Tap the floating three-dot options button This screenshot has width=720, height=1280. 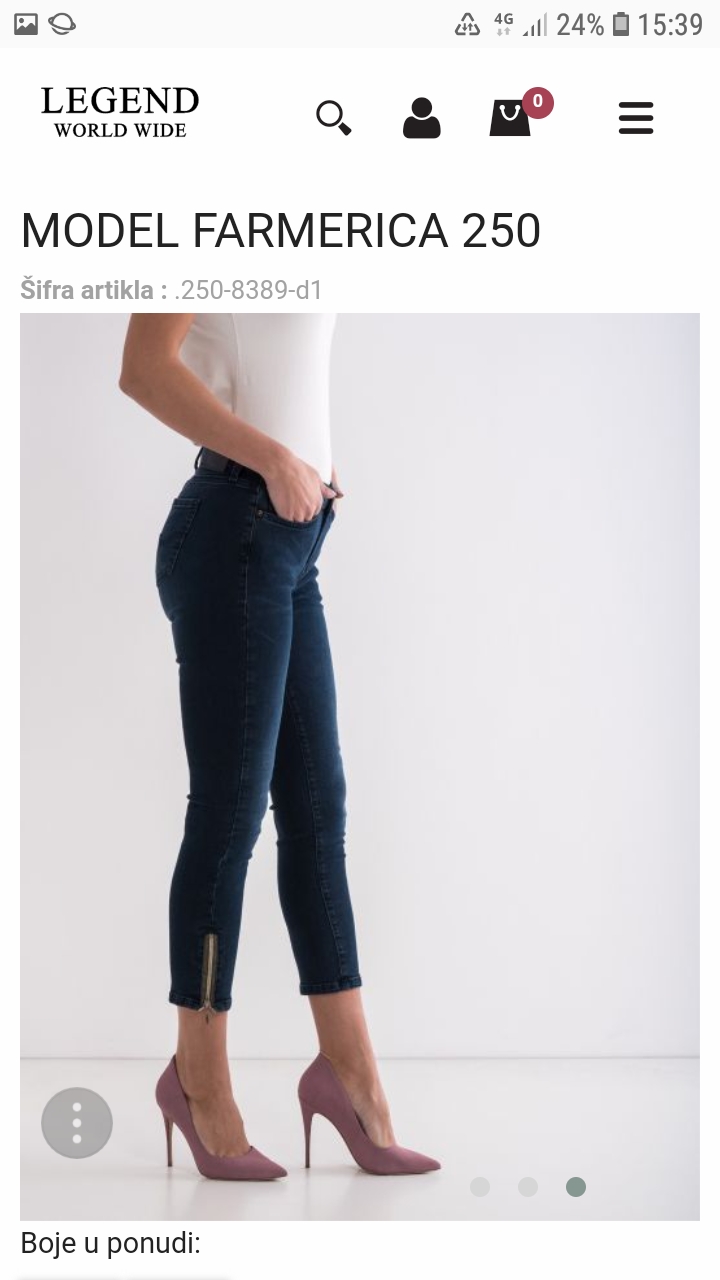(x=77, y=1123)
